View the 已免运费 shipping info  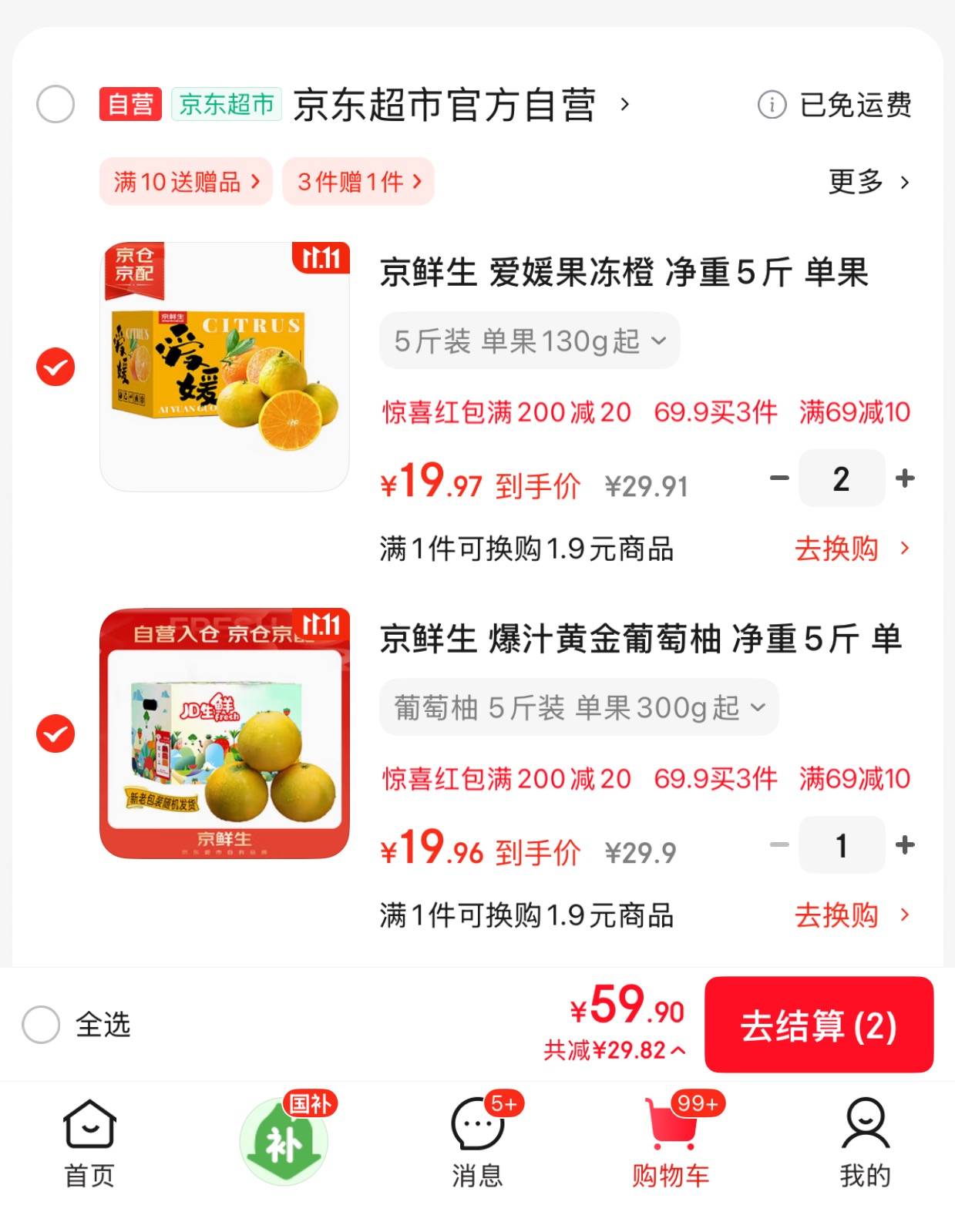tap(836, 104)
